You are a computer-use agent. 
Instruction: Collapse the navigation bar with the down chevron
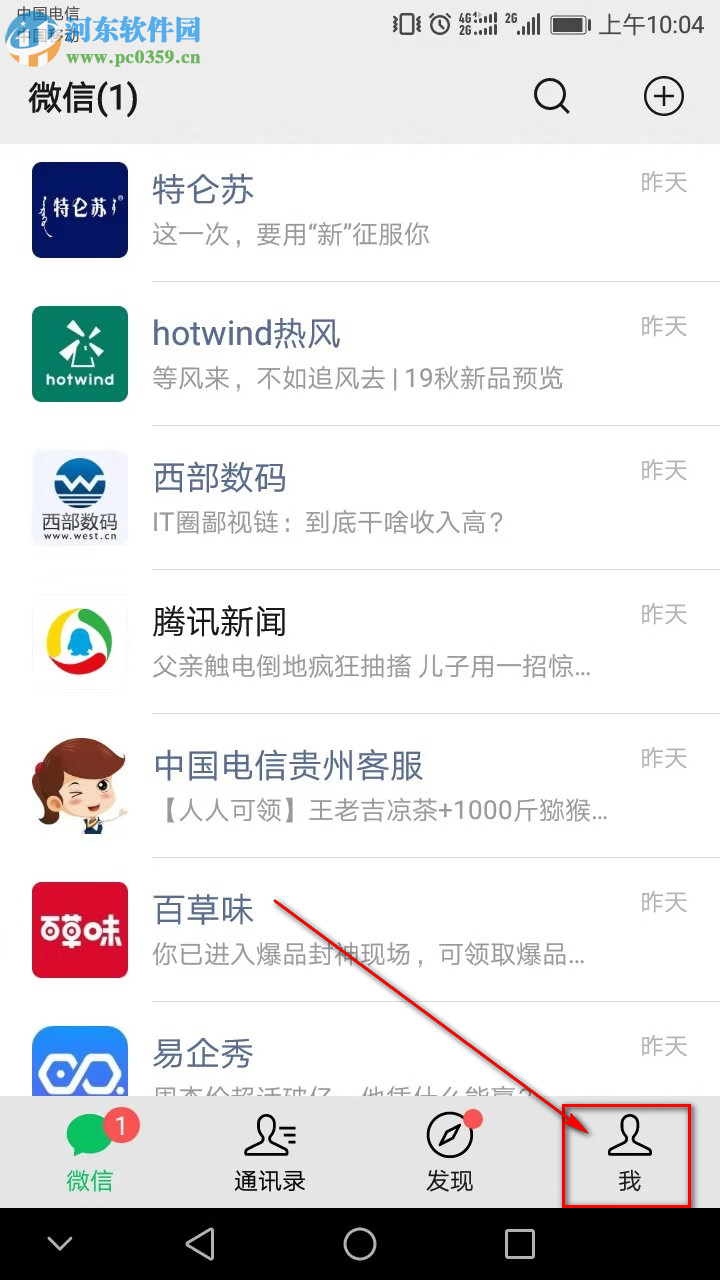[x=60, y=1243]
